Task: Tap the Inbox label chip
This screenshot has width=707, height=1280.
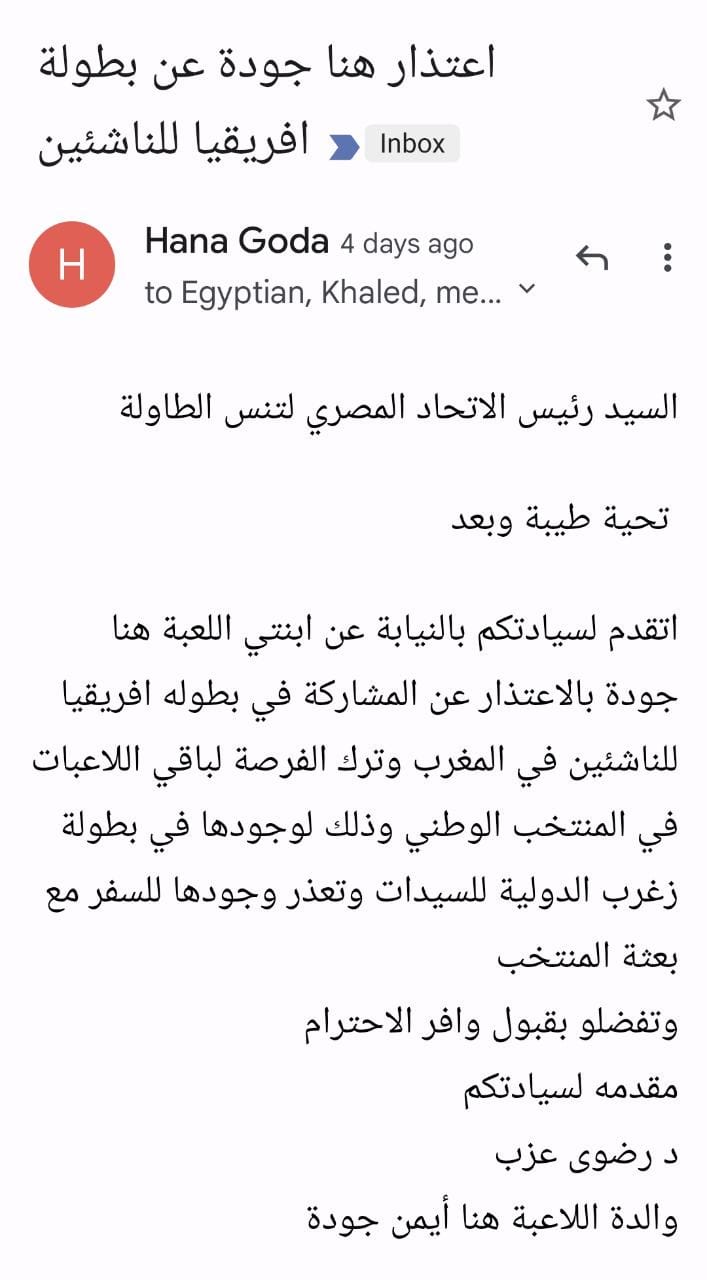Action: pos(411,144)
